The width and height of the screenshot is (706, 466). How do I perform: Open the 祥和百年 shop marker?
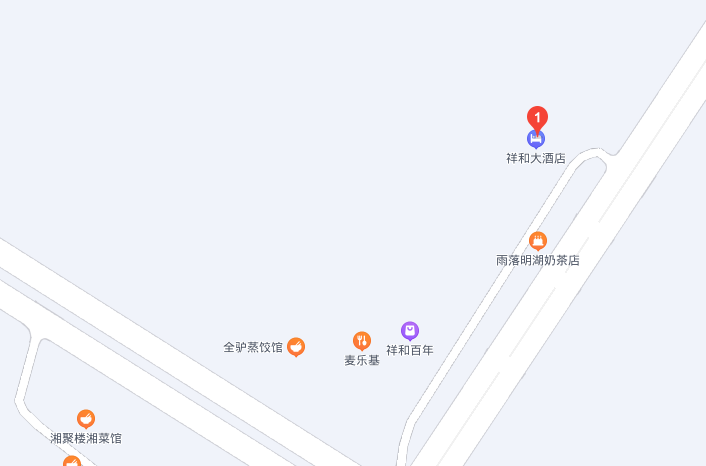tap(410, 331)
